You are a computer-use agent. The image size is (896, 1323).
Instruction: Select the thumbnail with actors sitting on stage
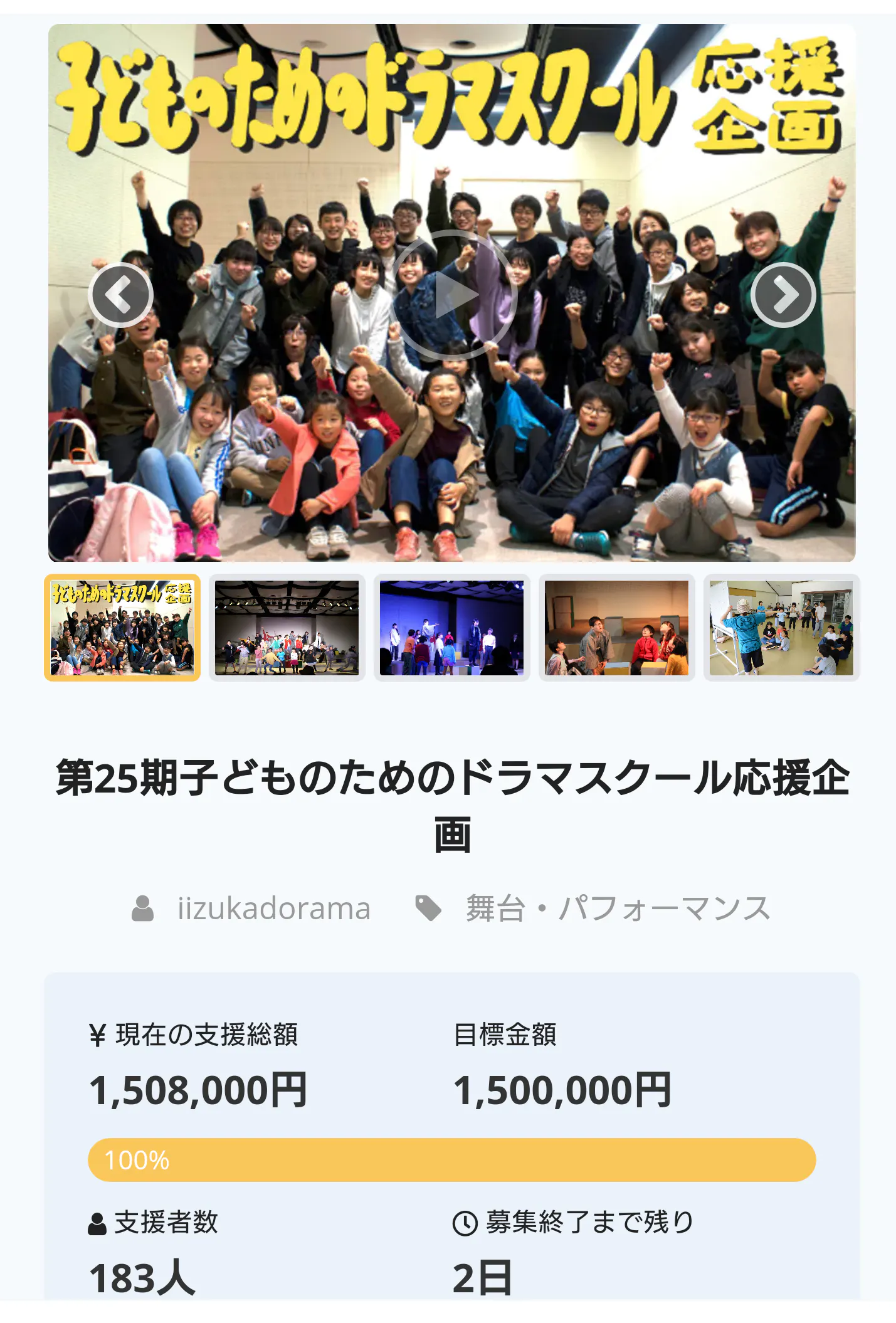coord(617,628)
